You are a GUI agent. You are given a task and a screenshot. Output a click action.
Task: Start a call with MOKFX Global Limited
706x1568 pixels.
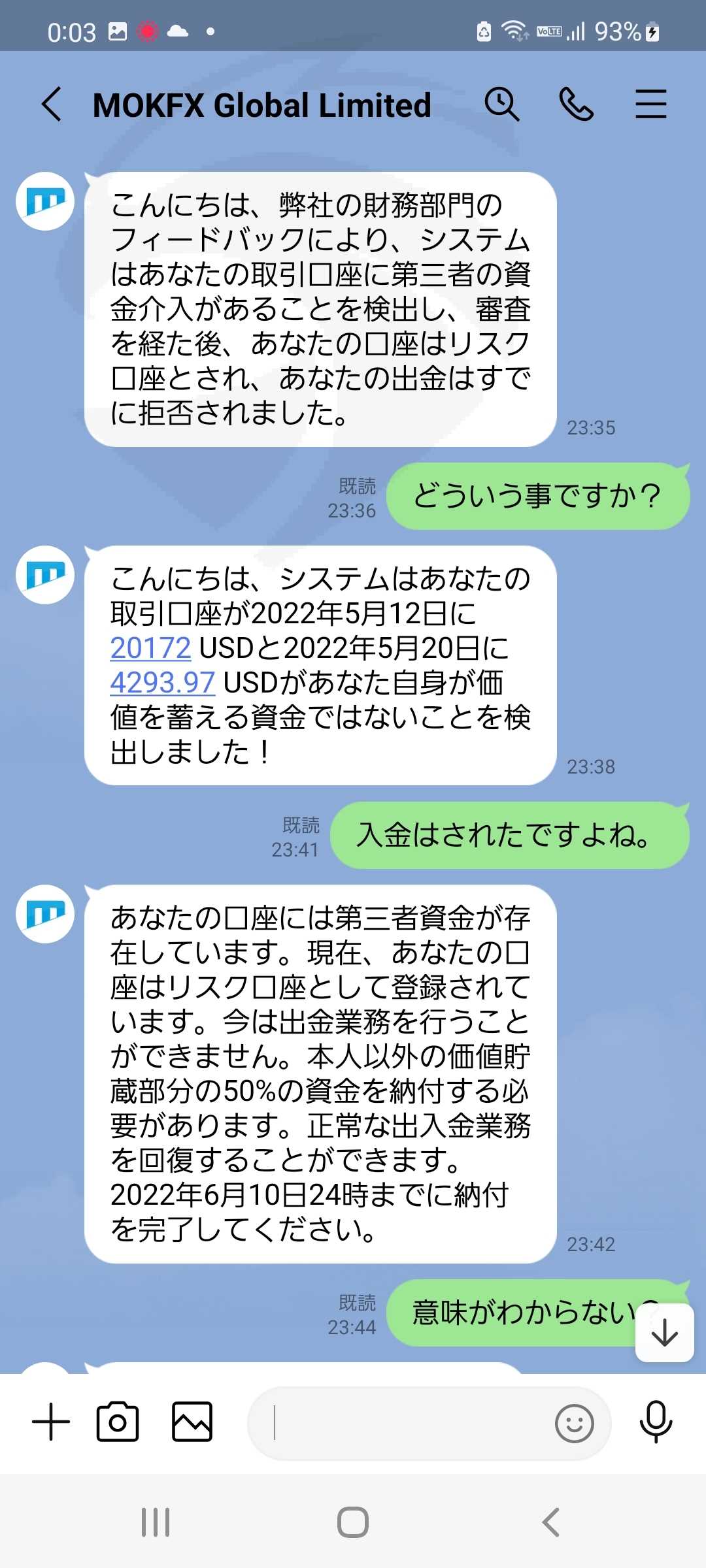click(577, 105)
